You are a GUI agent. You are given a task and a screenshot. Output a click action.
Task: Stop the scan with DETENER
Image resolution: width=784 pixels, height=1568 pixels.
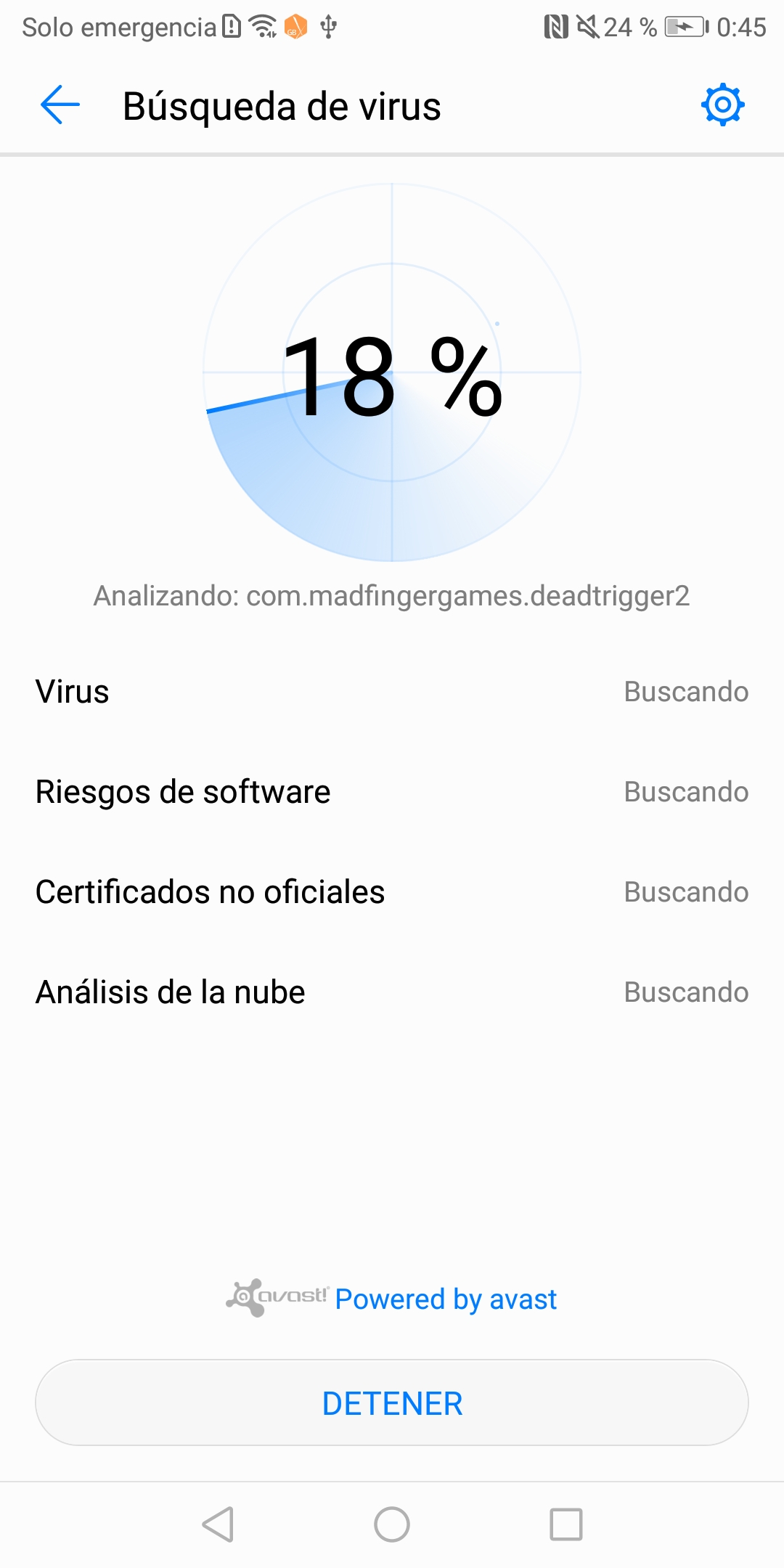click(x=392, y=1402)
